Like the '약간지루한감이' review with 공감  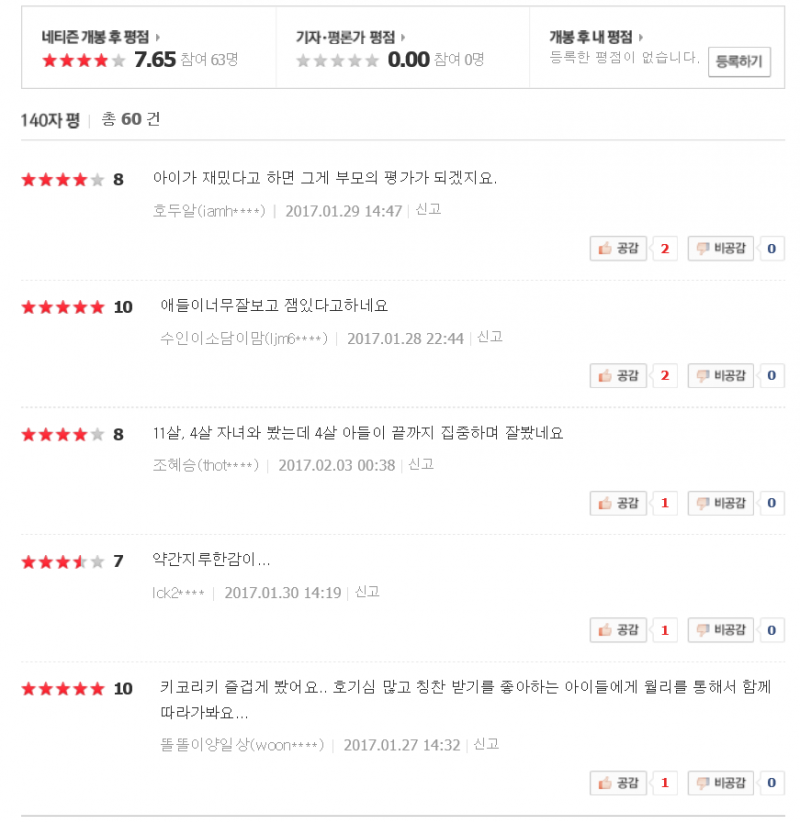[618, 630]
